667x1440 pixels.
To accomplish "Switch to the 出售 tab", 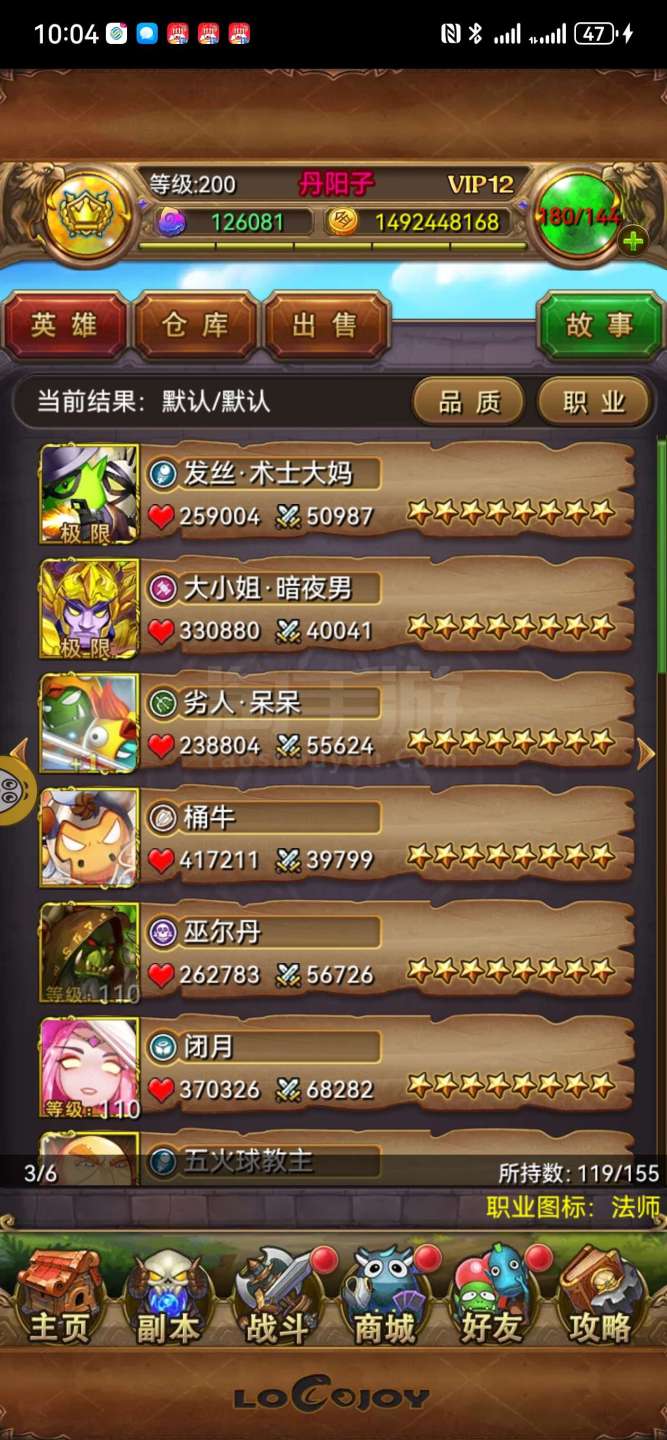I will (326, 325).
